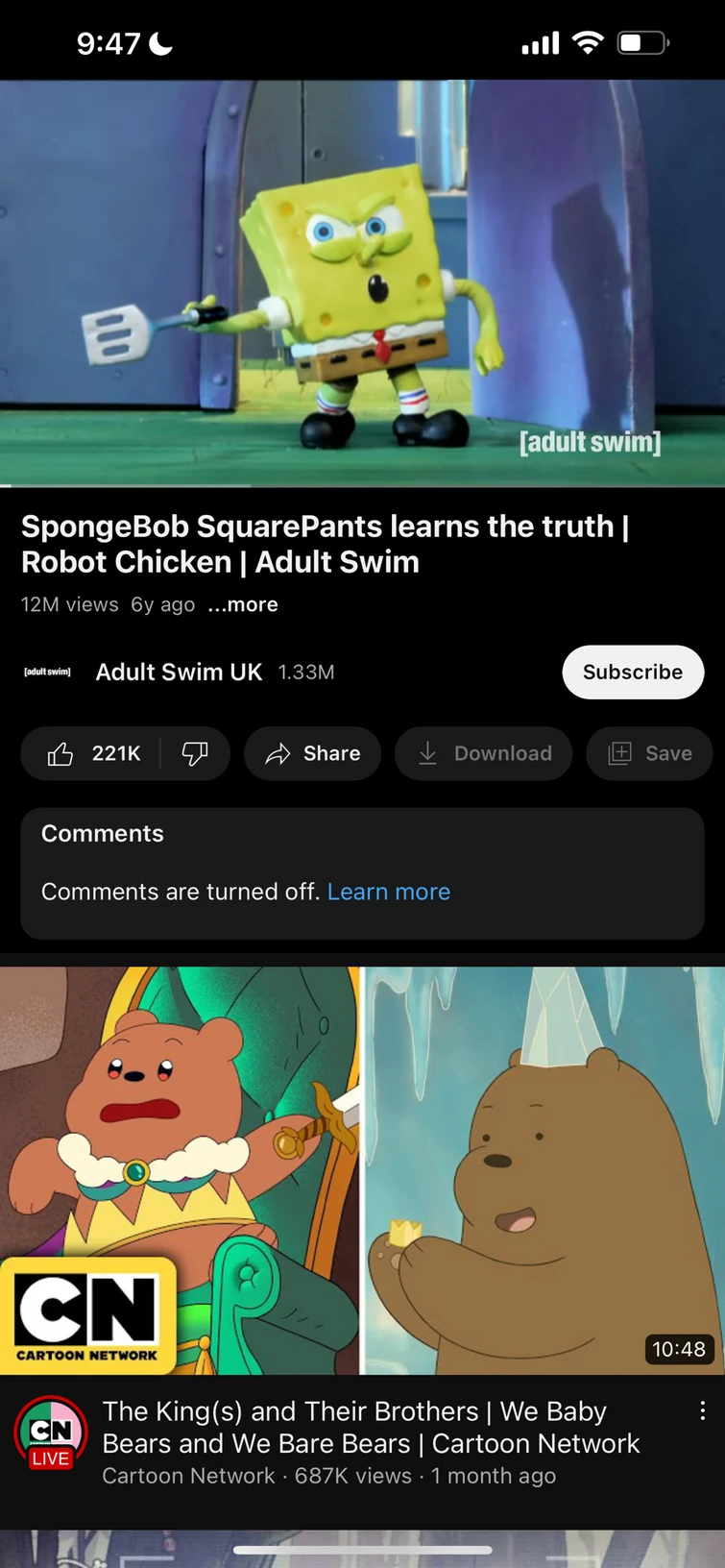Save the video to a playlist
This screenshot has height=1568, width=725.
[x=649, y=753]
